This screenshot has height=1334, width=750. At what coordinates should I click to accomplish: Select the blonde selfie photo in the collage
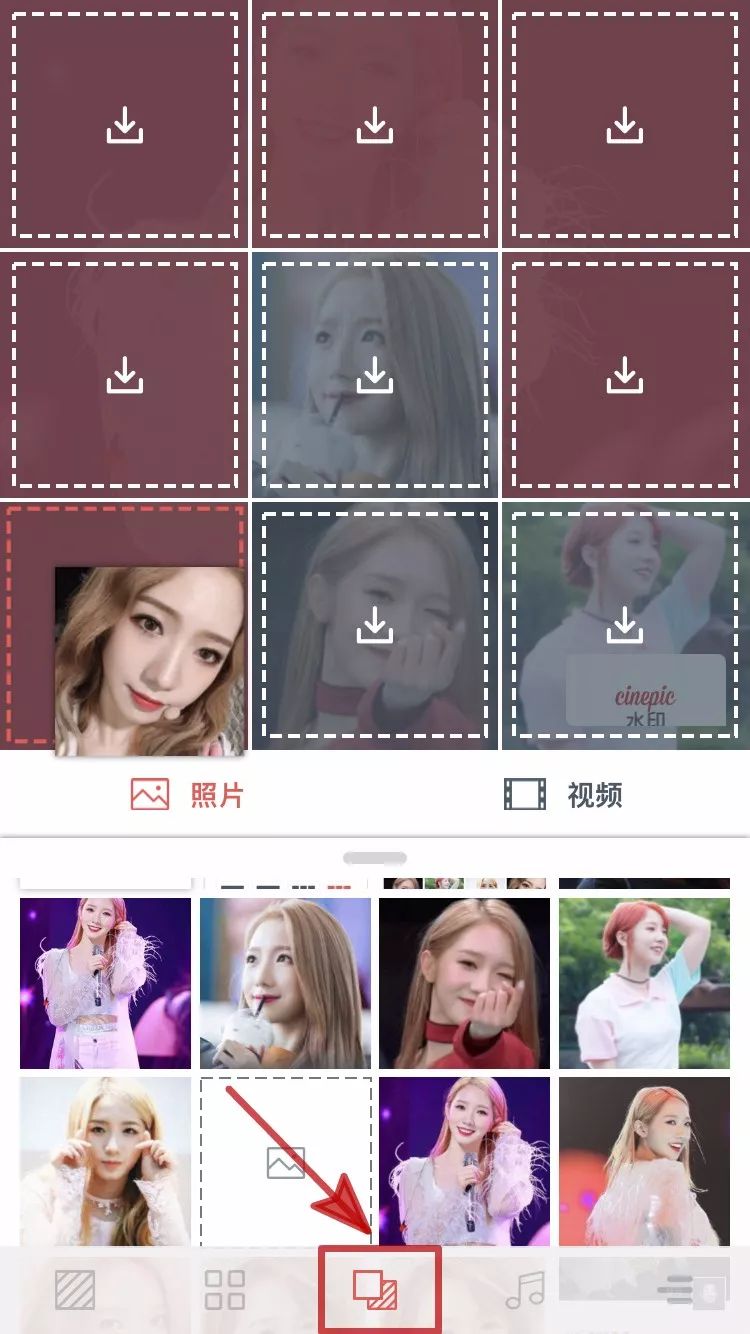point(150,655)
